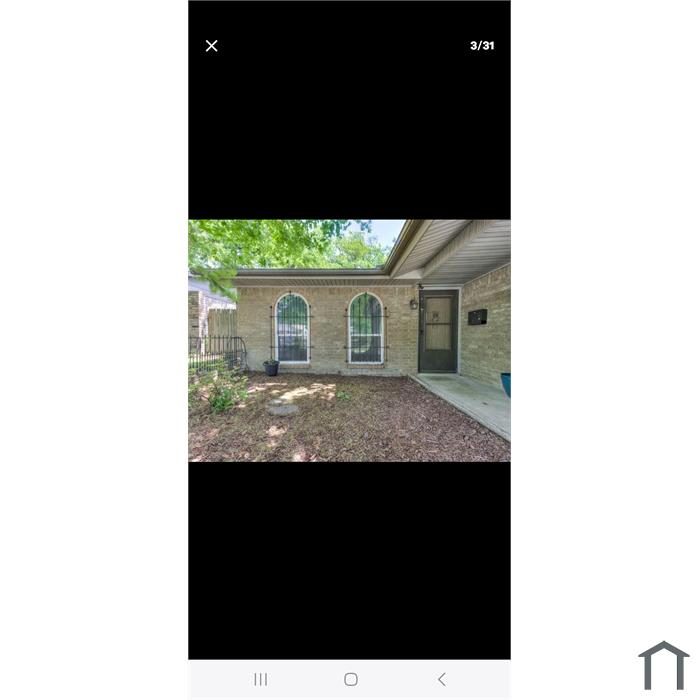Open the recent apps view
700x700 pixels.
260,679
